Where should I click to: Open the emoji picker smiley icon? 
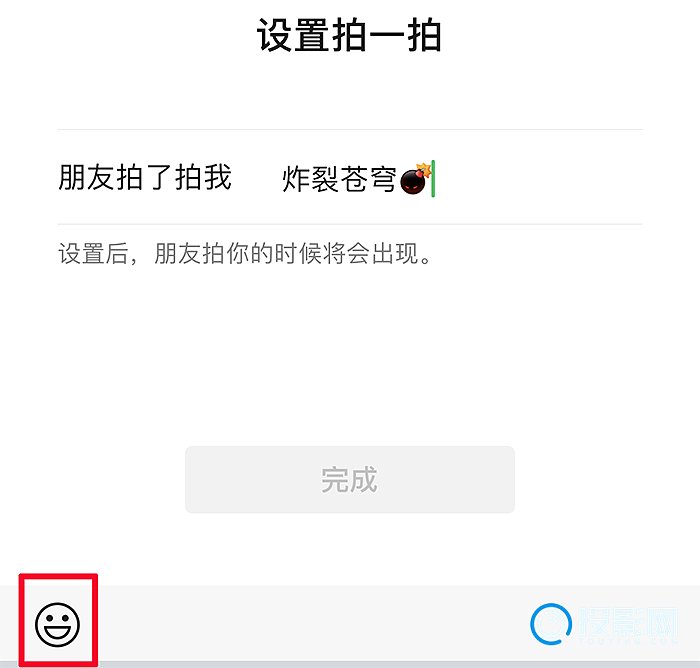click(x=57, y=624)
